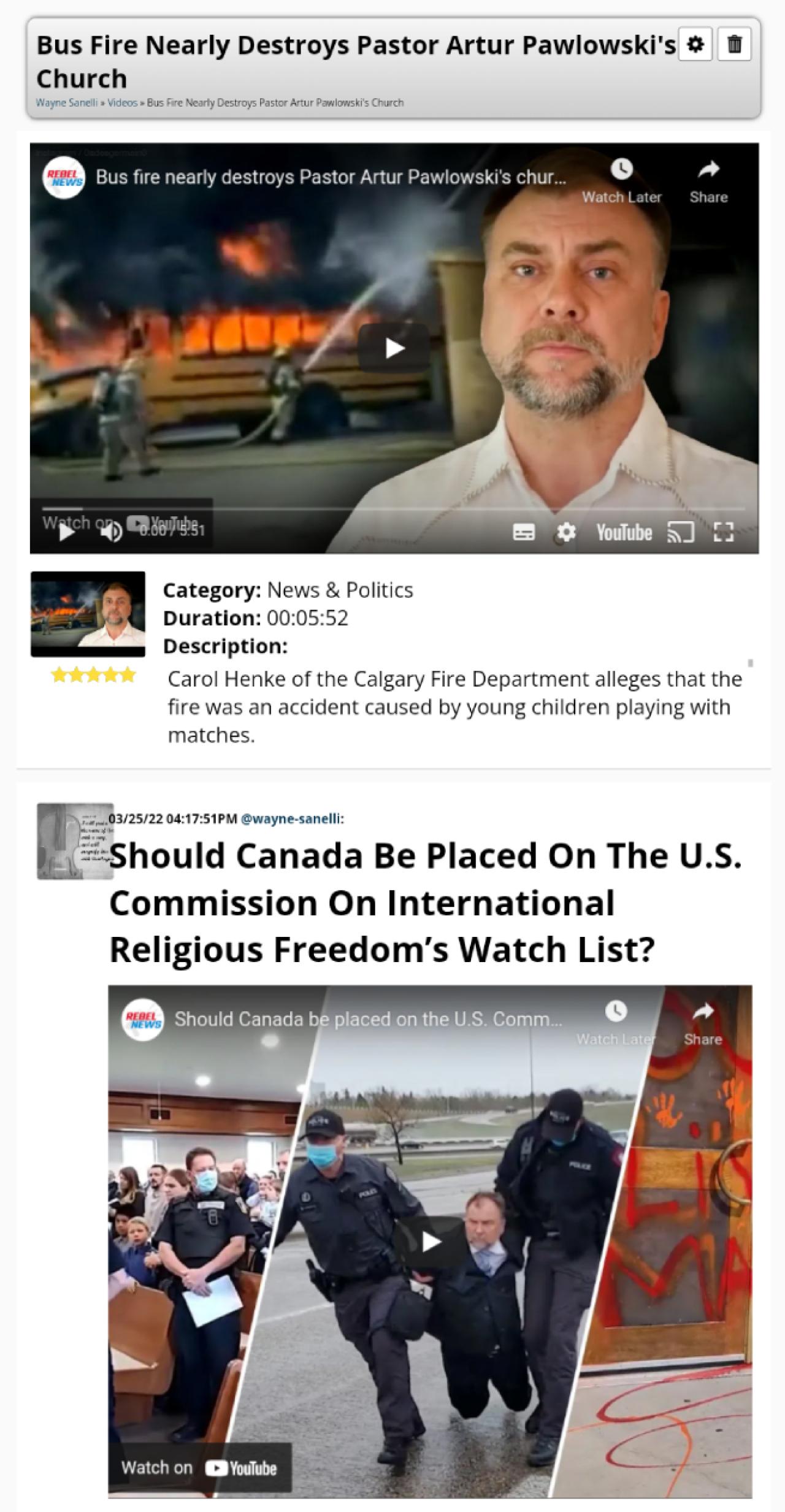Delete this video with the trash icon
Image resolution: width=785 pixels, height=1512 pixels.
pyautogui.click(x=734, y=45)
